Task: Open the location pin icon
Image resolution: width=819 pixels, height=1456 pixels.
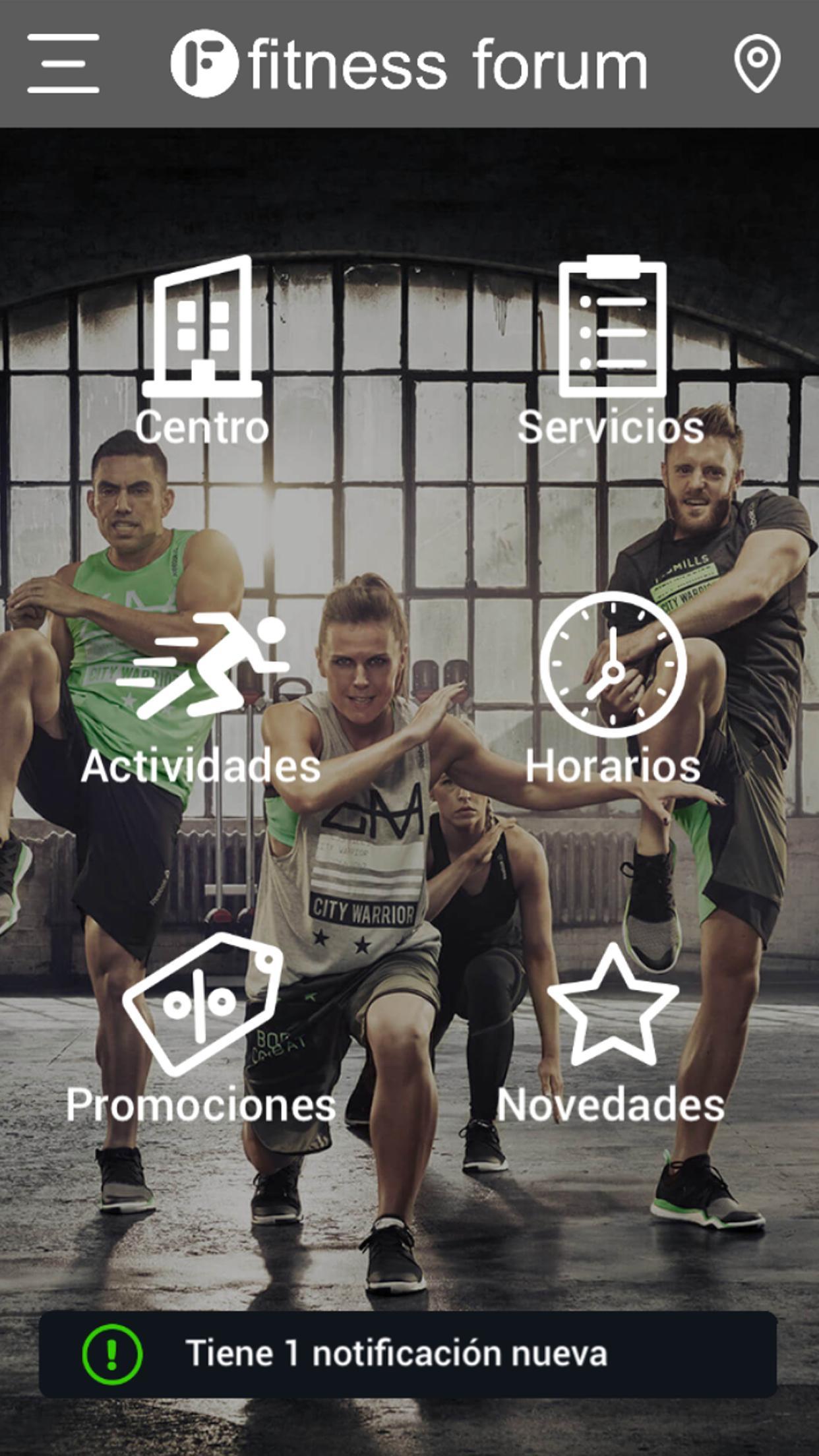Action: pos(757,63)
